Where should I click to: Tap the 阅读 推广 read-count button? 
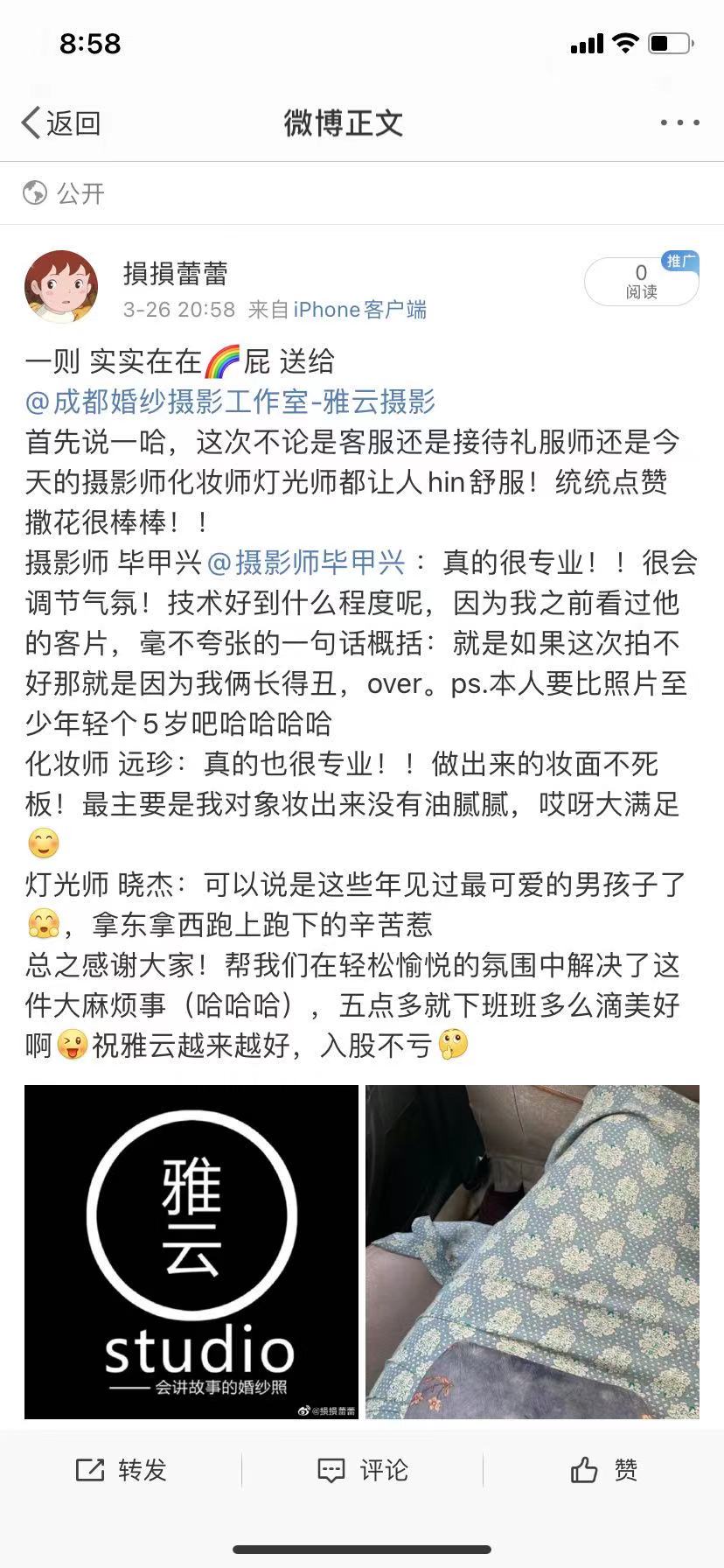(641, 282)
